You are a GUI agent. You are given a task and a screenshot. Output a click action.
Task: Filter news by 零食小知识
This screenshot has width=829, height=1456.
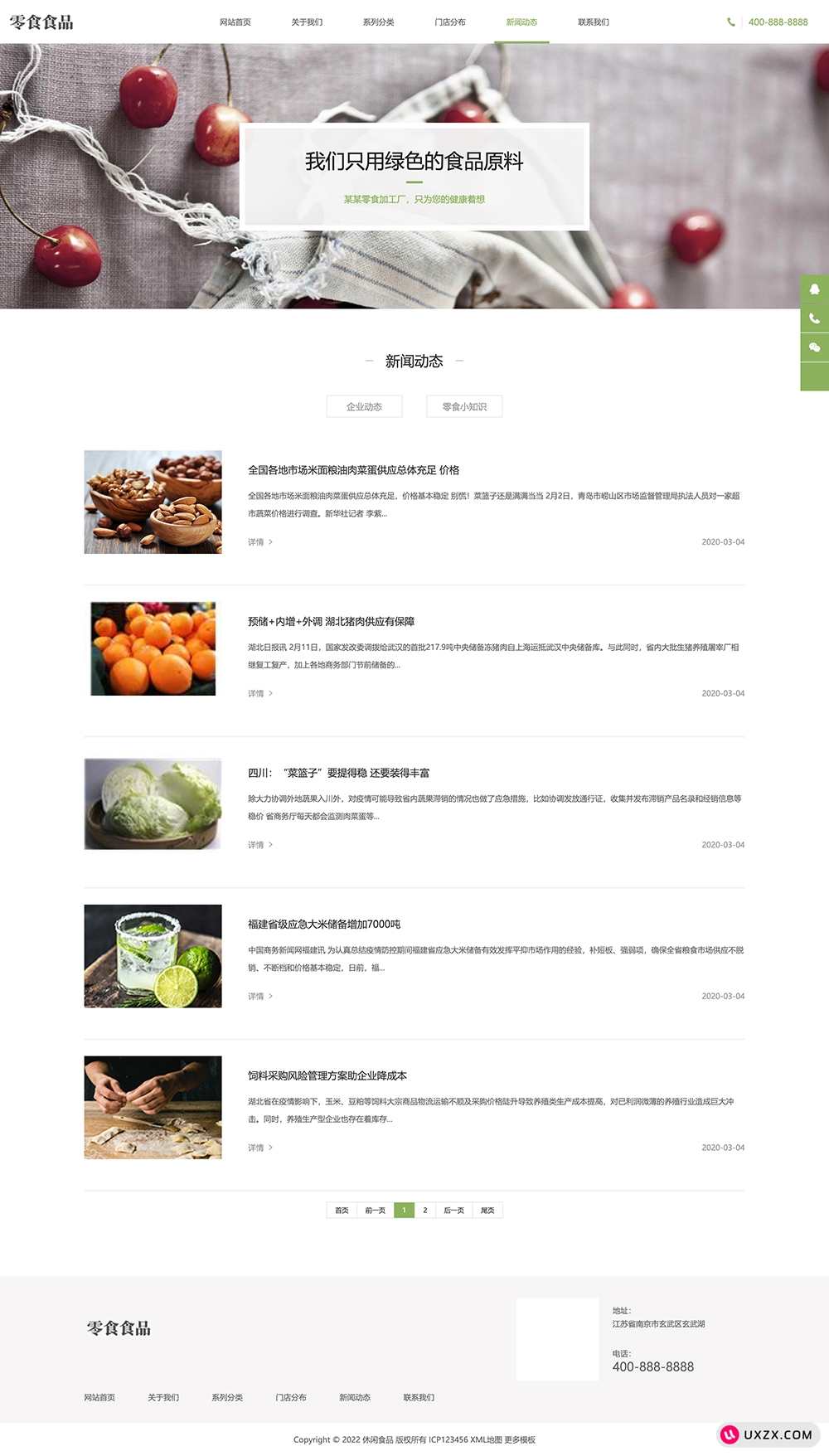tap(464, 406)
